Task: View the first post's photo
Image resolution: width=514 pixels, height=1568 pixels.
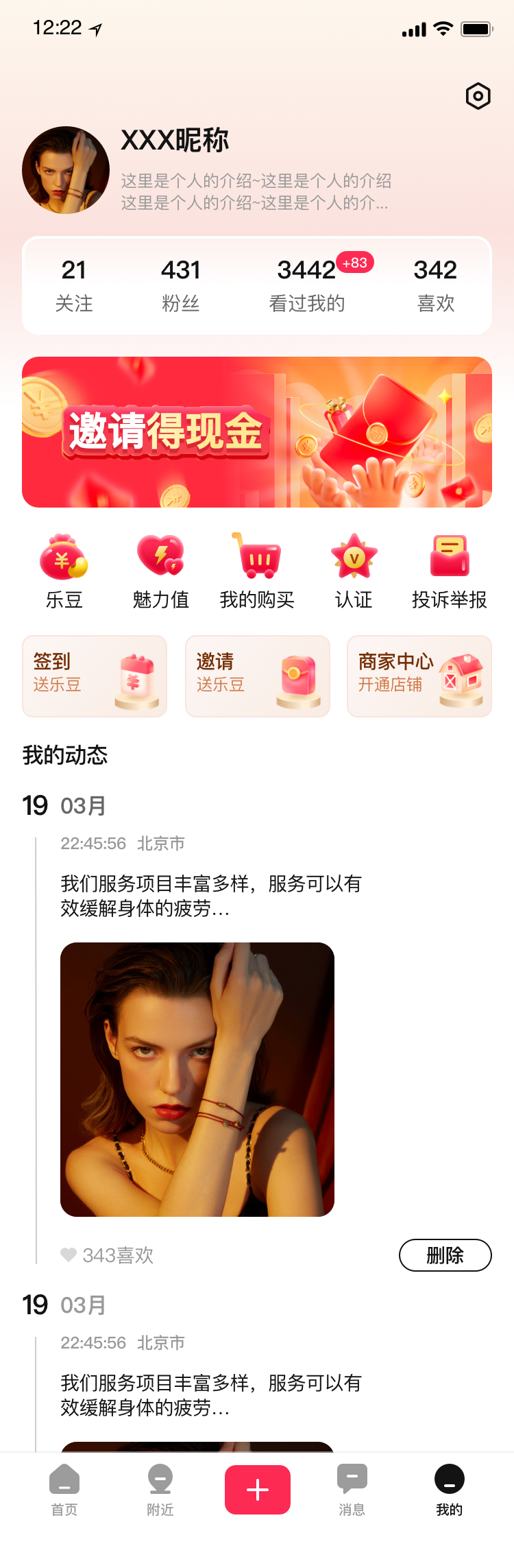Action: (x=197, y=1080)
